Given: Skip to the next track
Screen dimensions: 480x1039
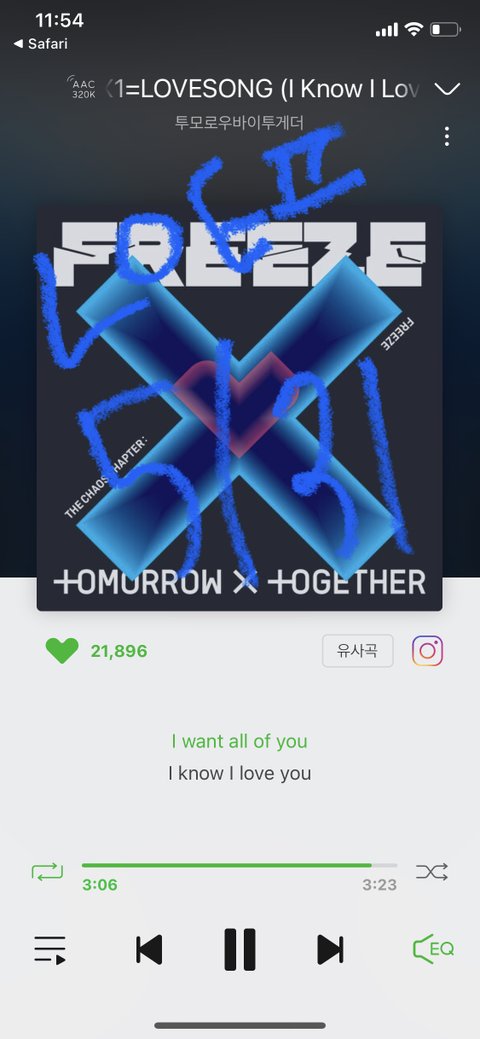Looking at the screenshot, I should [x=330, y=950].
